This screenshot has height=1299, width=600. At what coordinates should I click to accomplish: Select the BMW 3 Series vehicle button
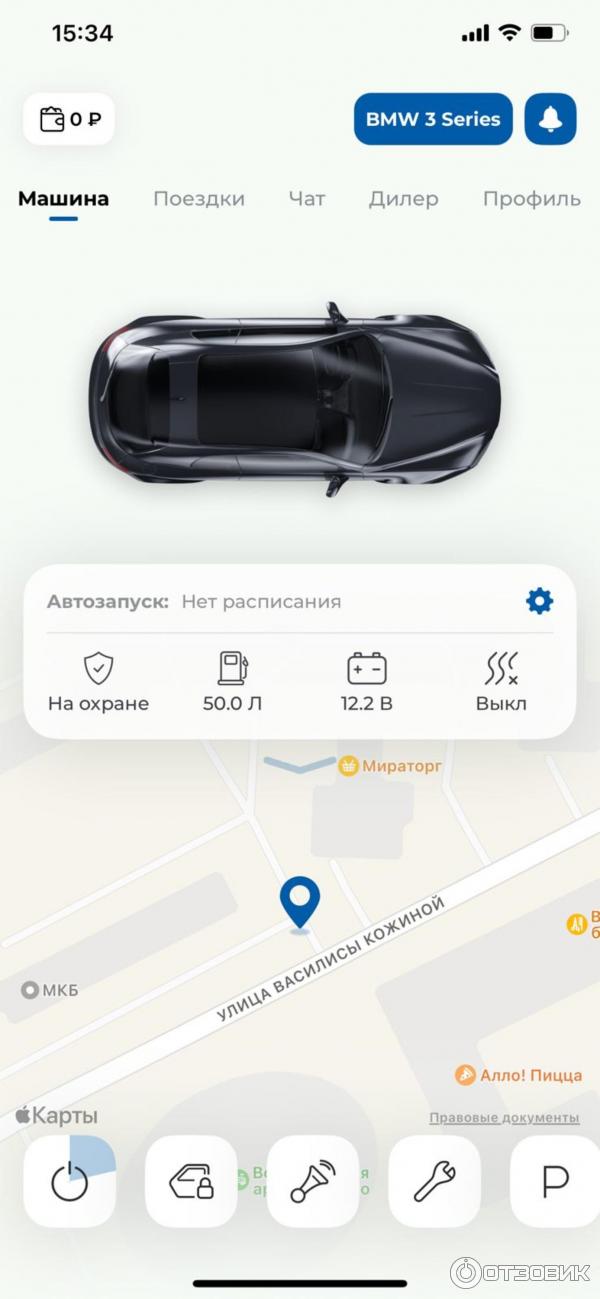click(432, 119)
